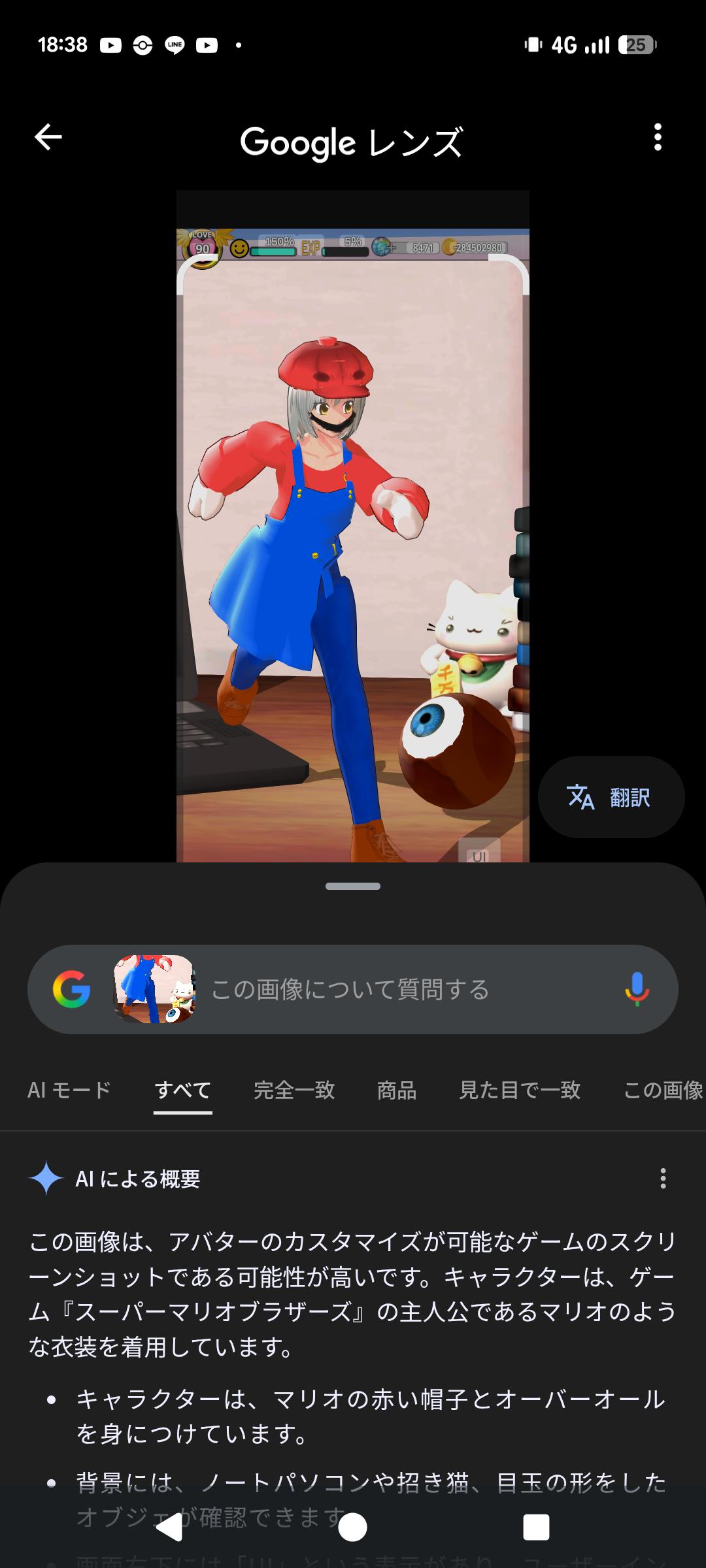Select the すべて tab
The width and height of the screenshot is (706, 1568).
pyautogui.click(x=183, y=1090)
